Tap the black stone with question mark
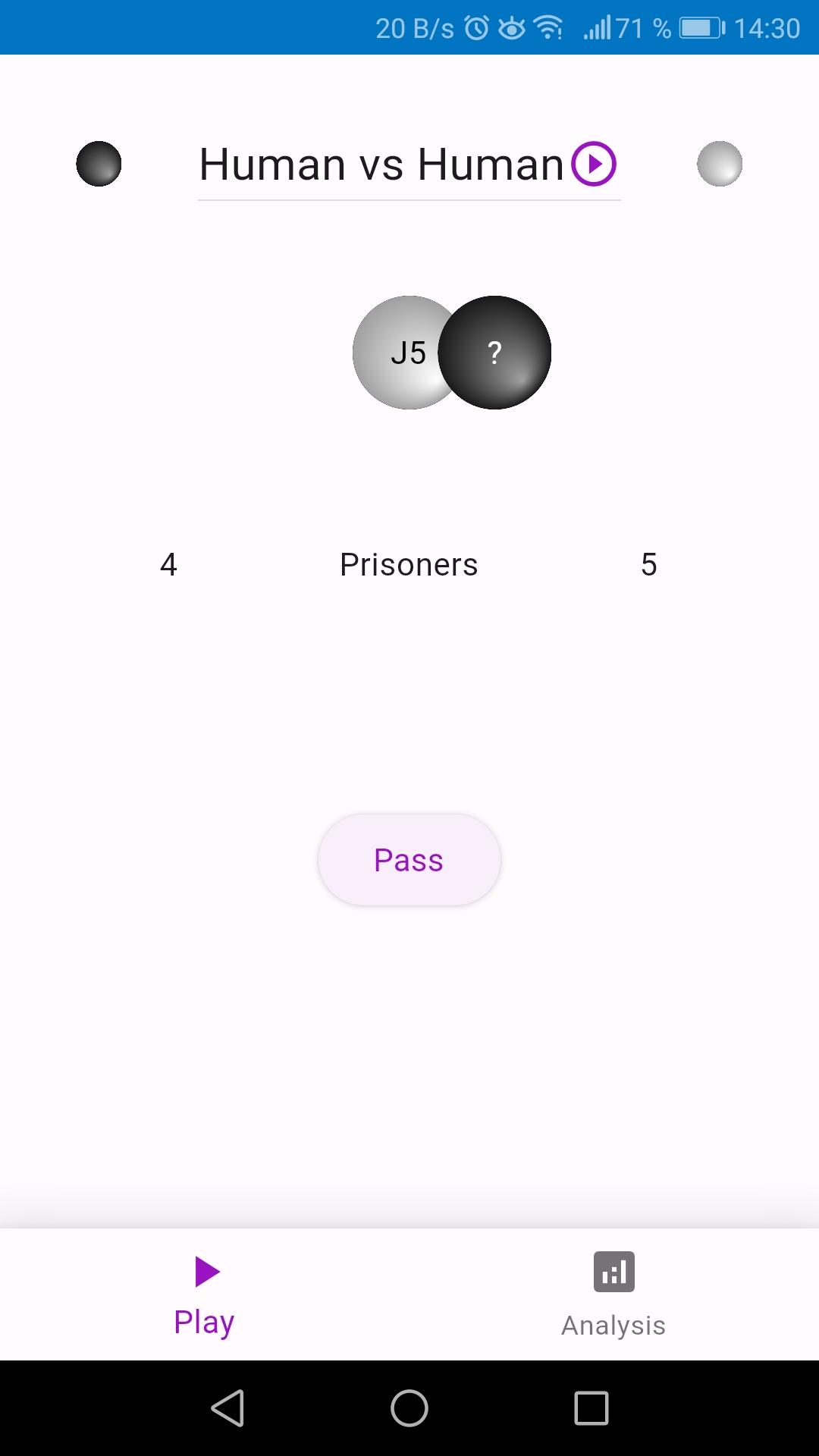This screenshot has height=1456, width=819. point(495,353)
